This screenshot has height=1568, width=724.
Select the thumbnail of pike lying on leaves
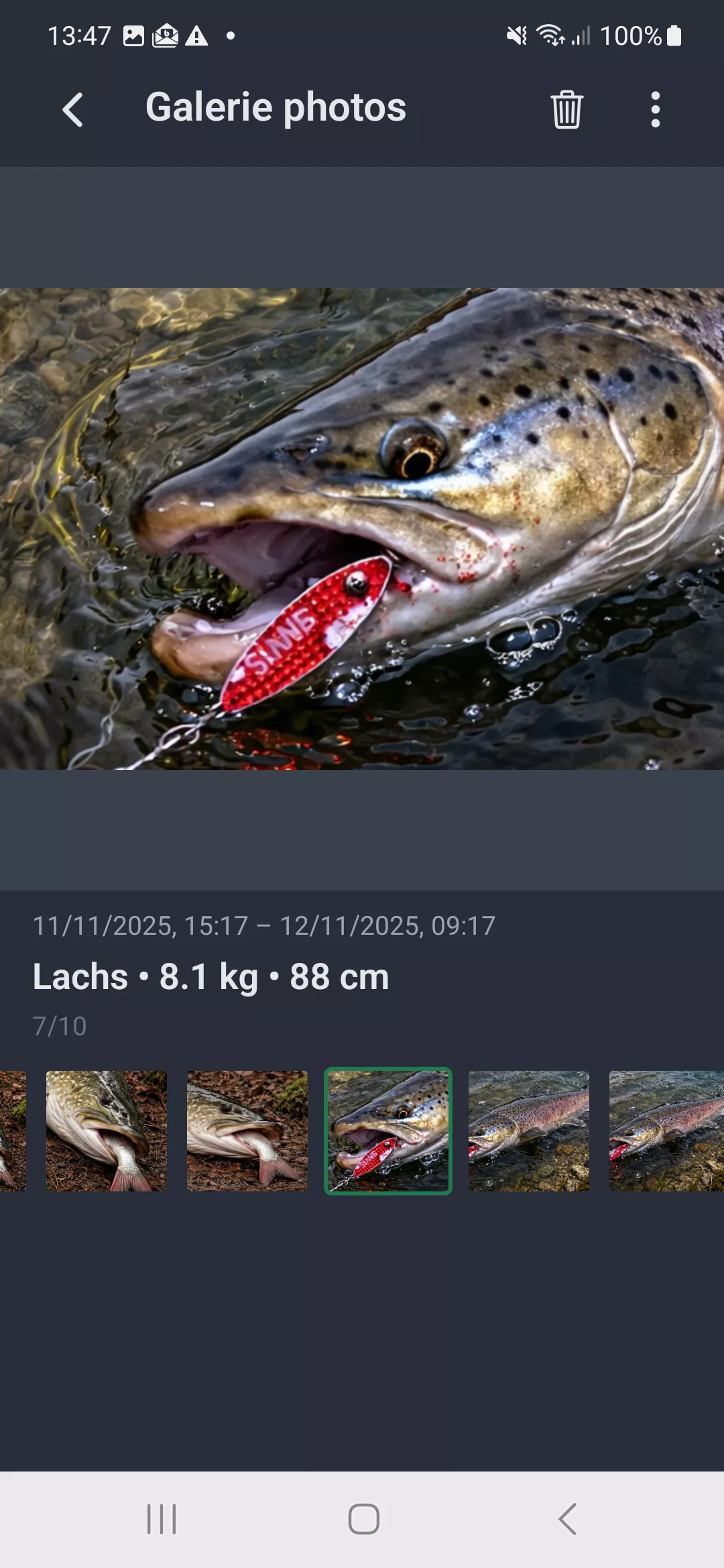coord(247,1130)
